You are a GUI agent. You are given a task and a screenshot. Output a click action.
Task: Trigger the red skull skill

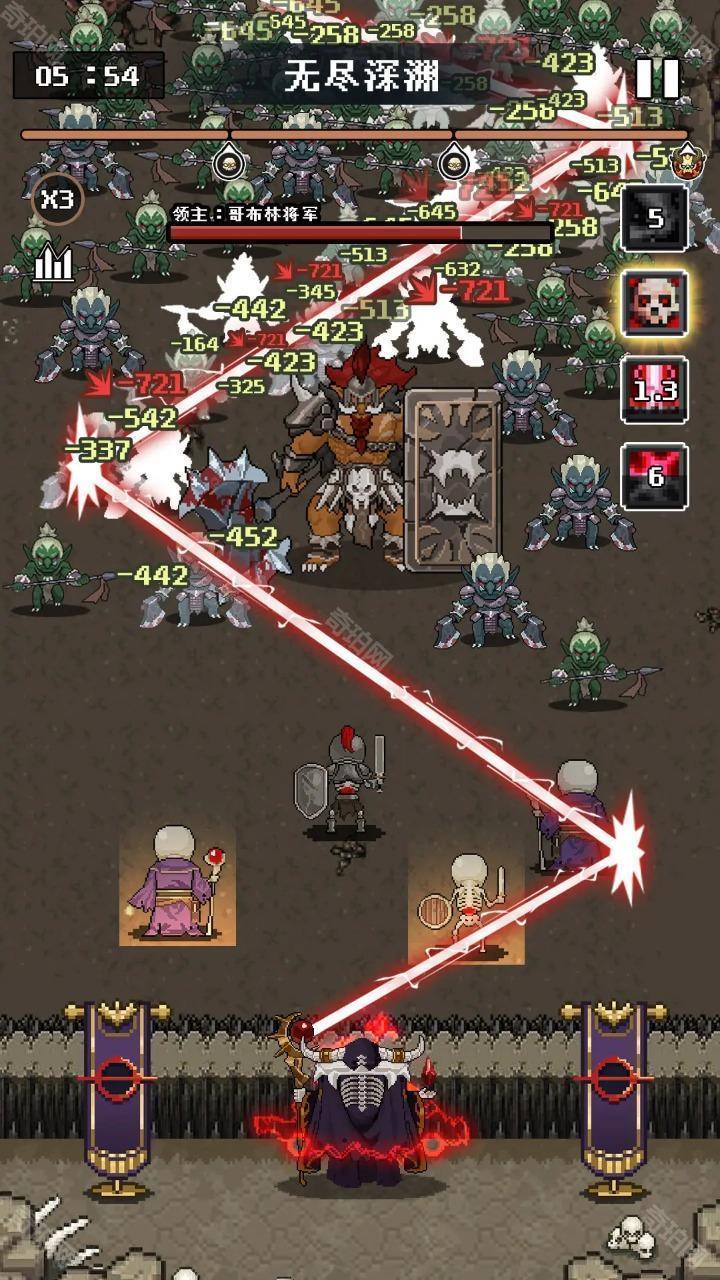[655, 303]
